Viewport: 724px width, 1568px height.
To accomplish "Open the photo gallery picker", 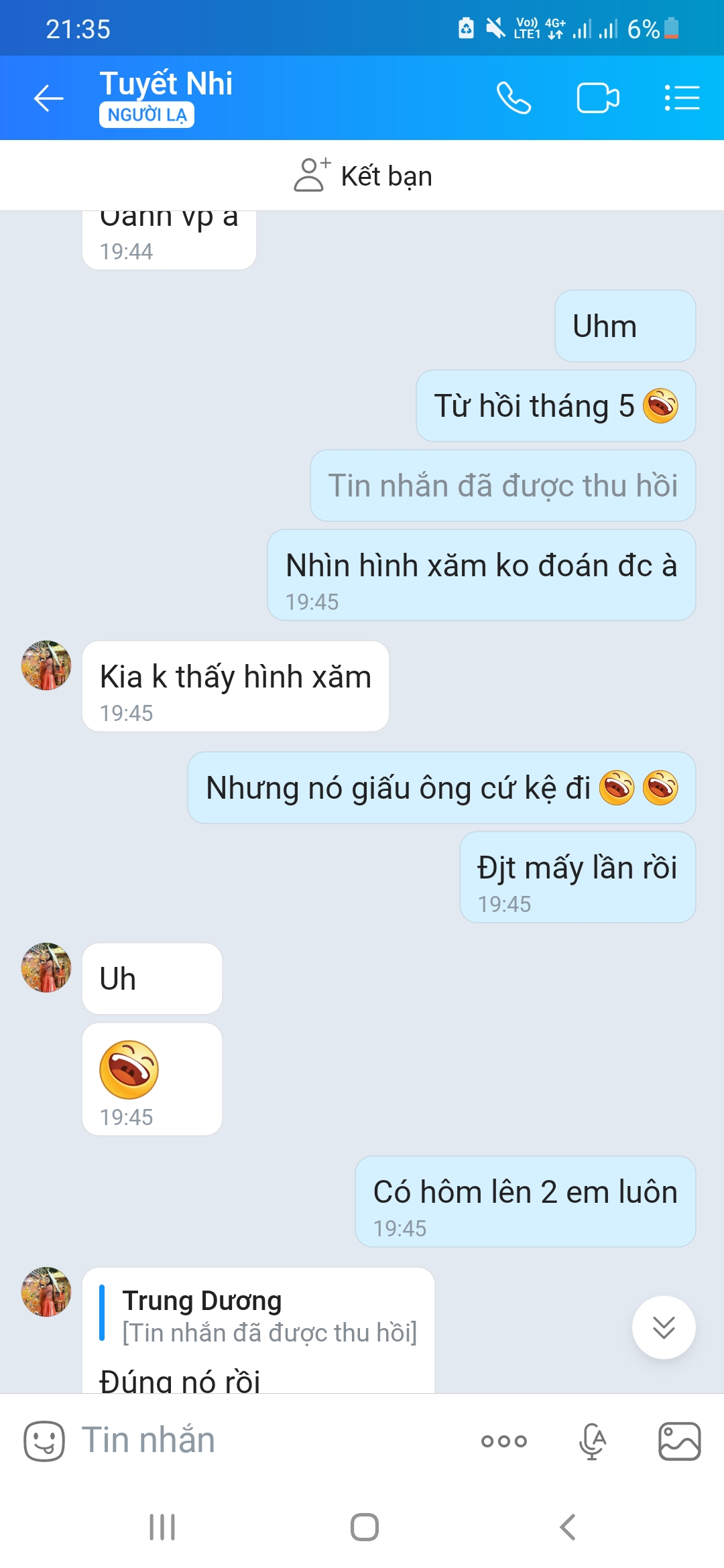I will point(679,1441).
